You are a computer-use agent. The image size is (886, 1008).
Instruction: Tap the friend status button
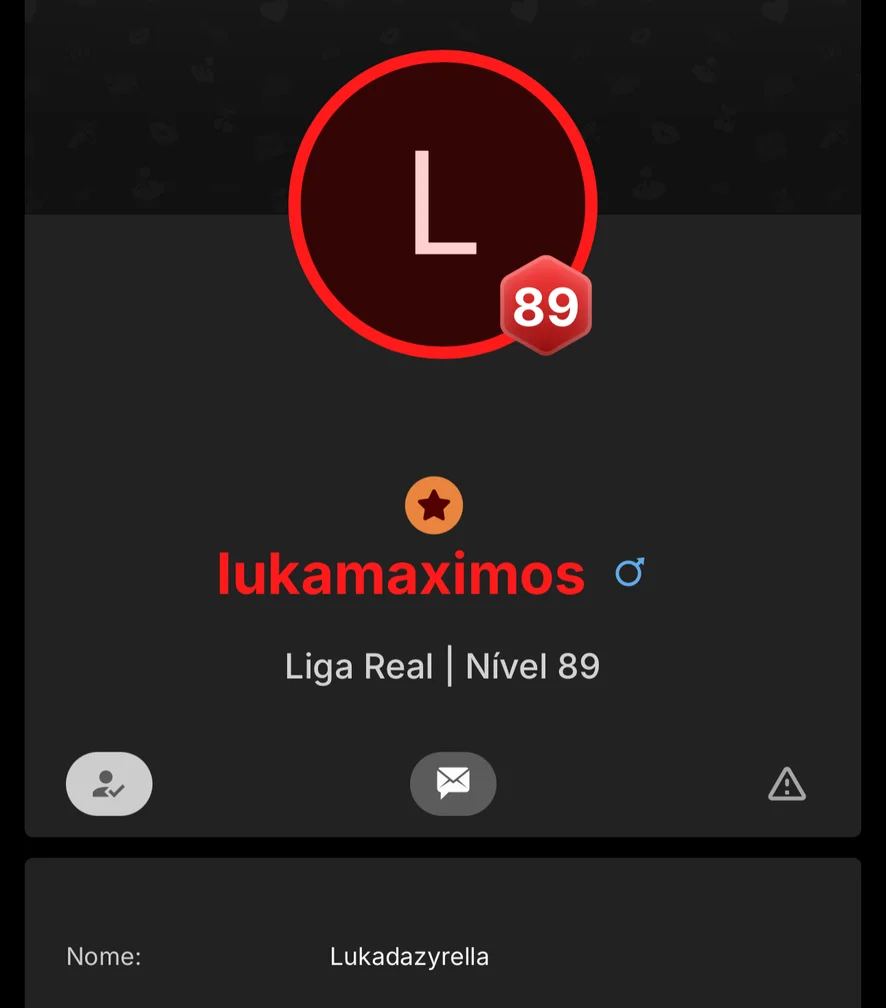click(x=109, y=784)
